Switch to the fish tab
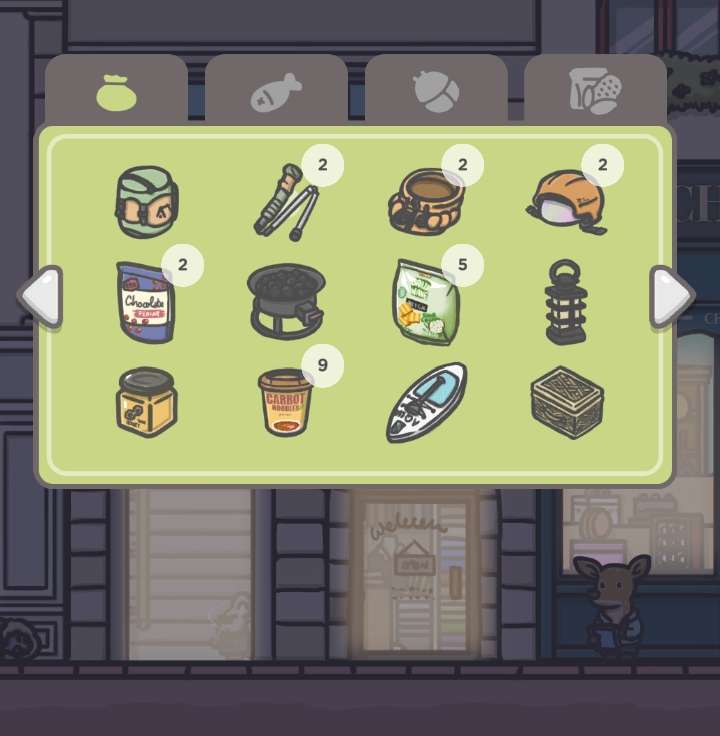The height and width of the screenshot is (736, 720). [276, 92]
